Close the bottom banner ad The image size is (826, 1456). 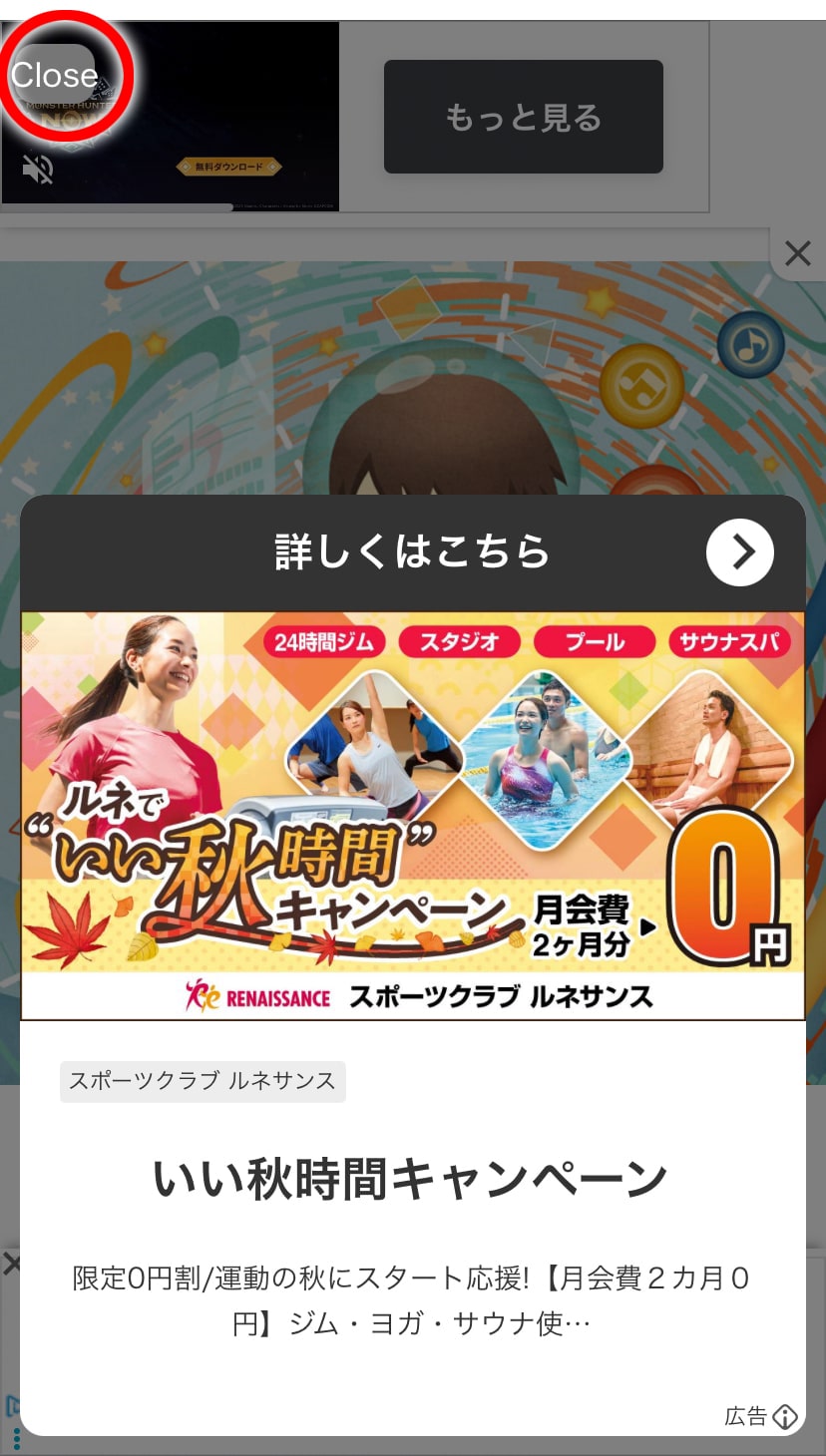[10, 1266]
